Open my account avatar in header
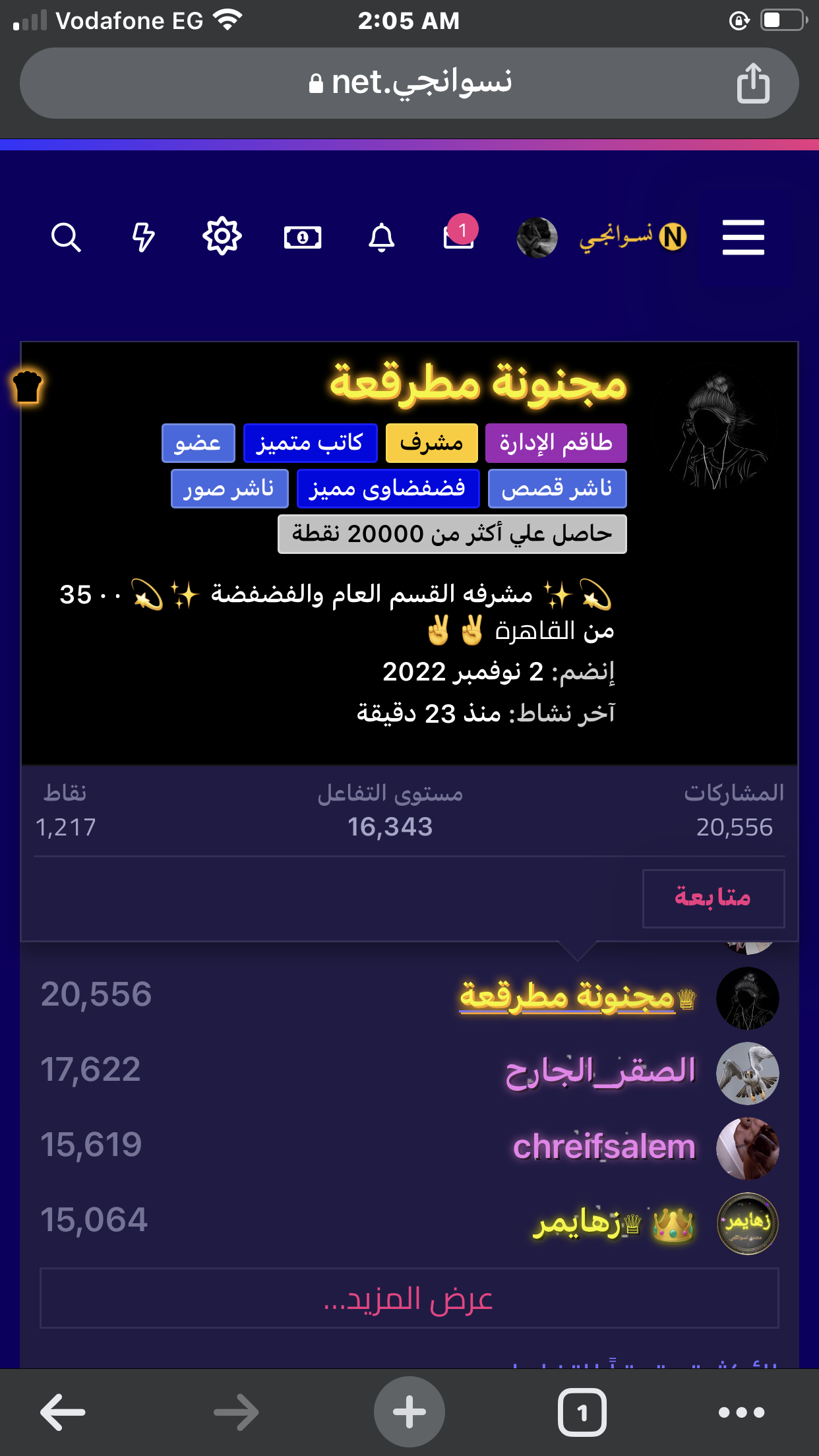 [537, 237]
